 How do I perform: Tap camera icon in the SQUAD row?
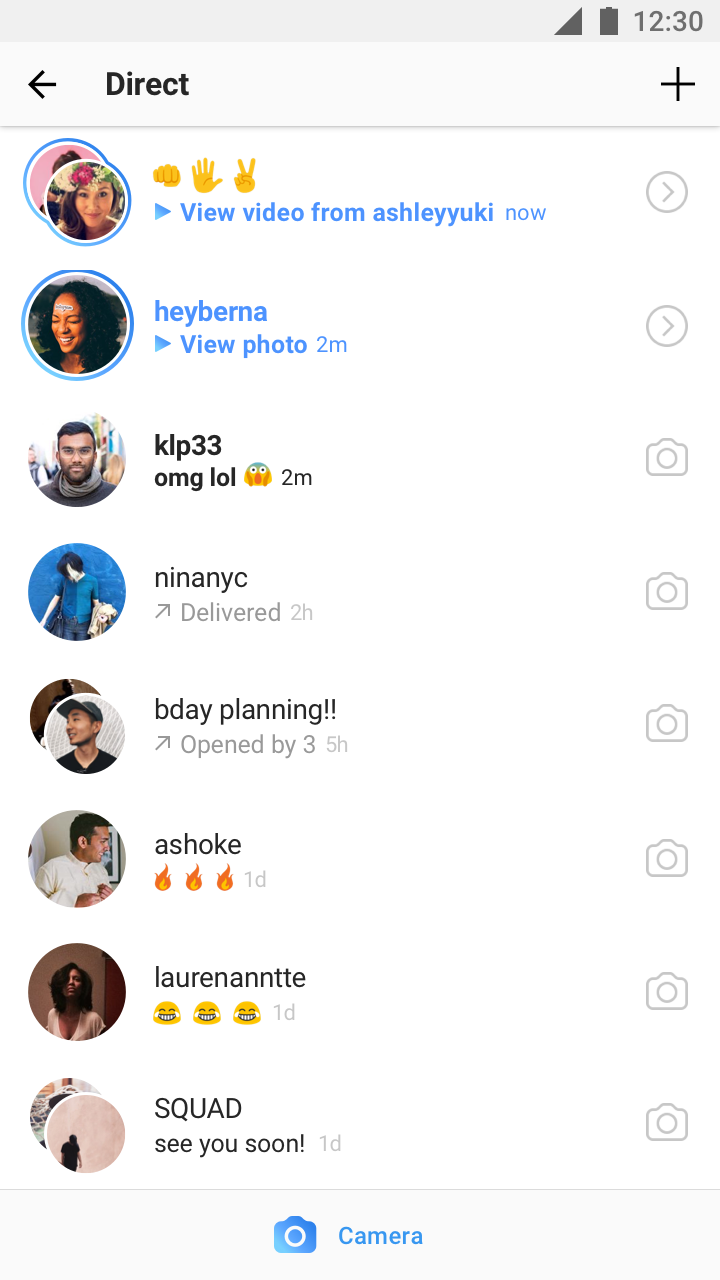(x=666, y=1123)
